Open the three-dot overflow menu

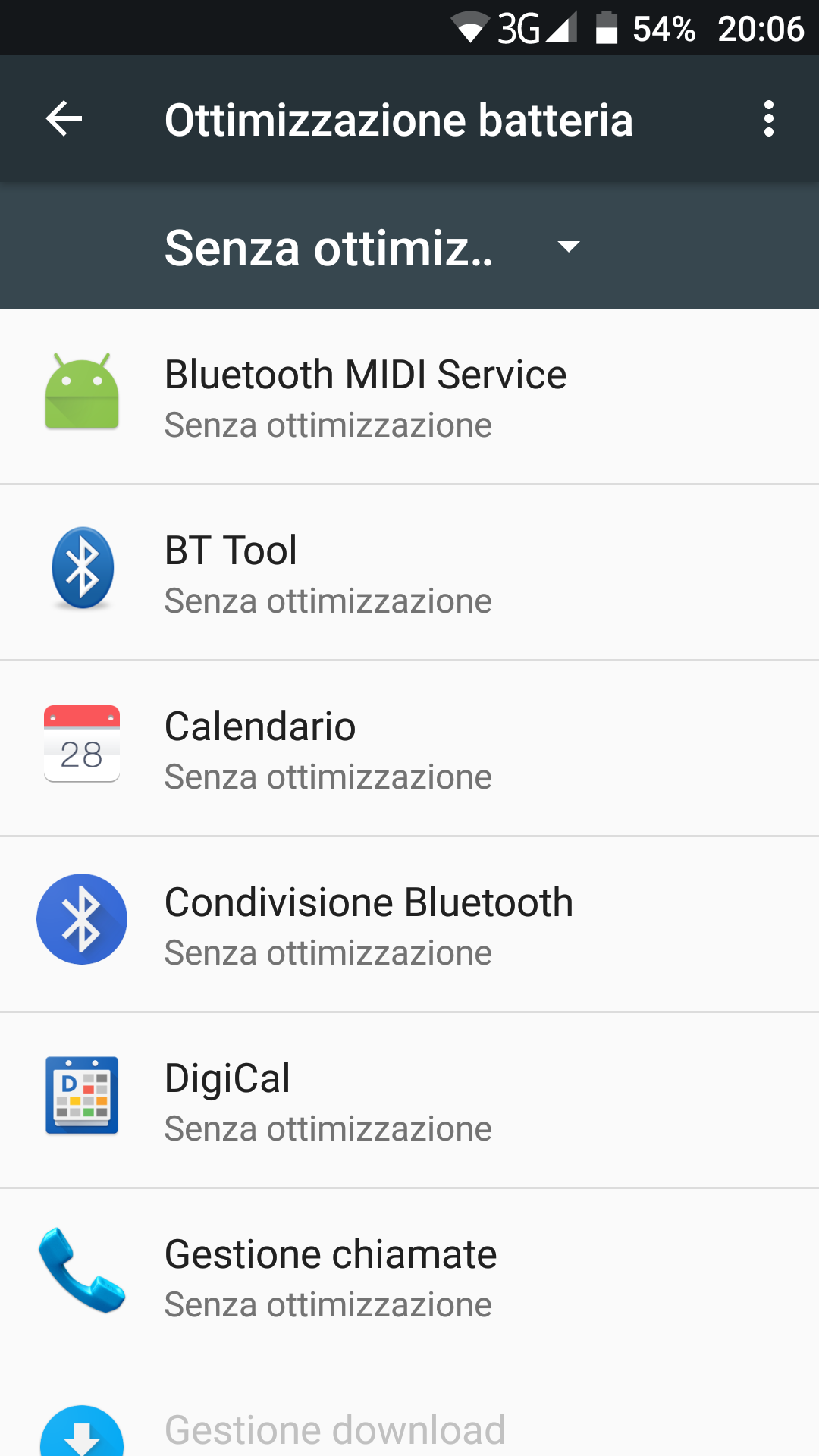pos(768,118)
